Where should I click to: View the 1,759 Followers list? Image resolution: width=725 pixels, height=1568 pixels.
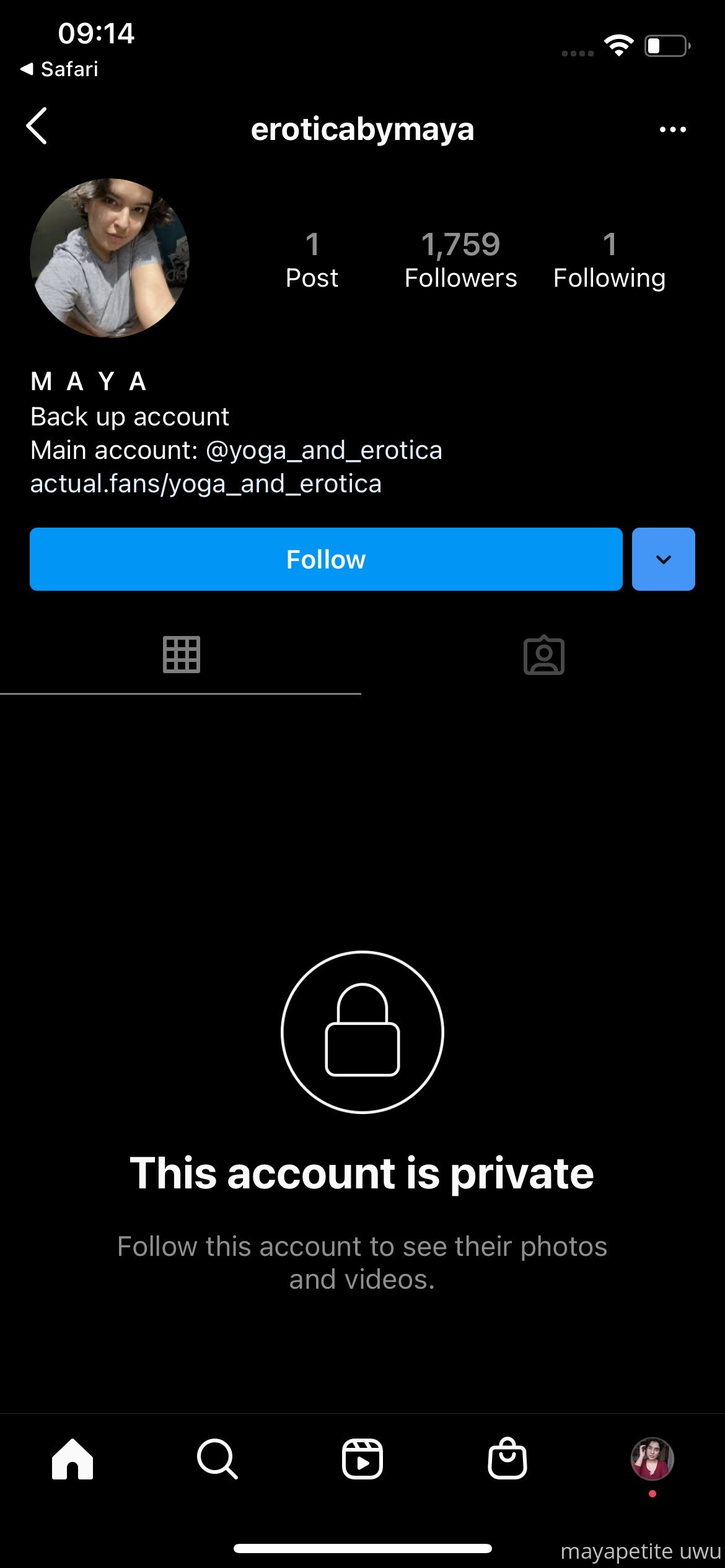coord(460,260)
